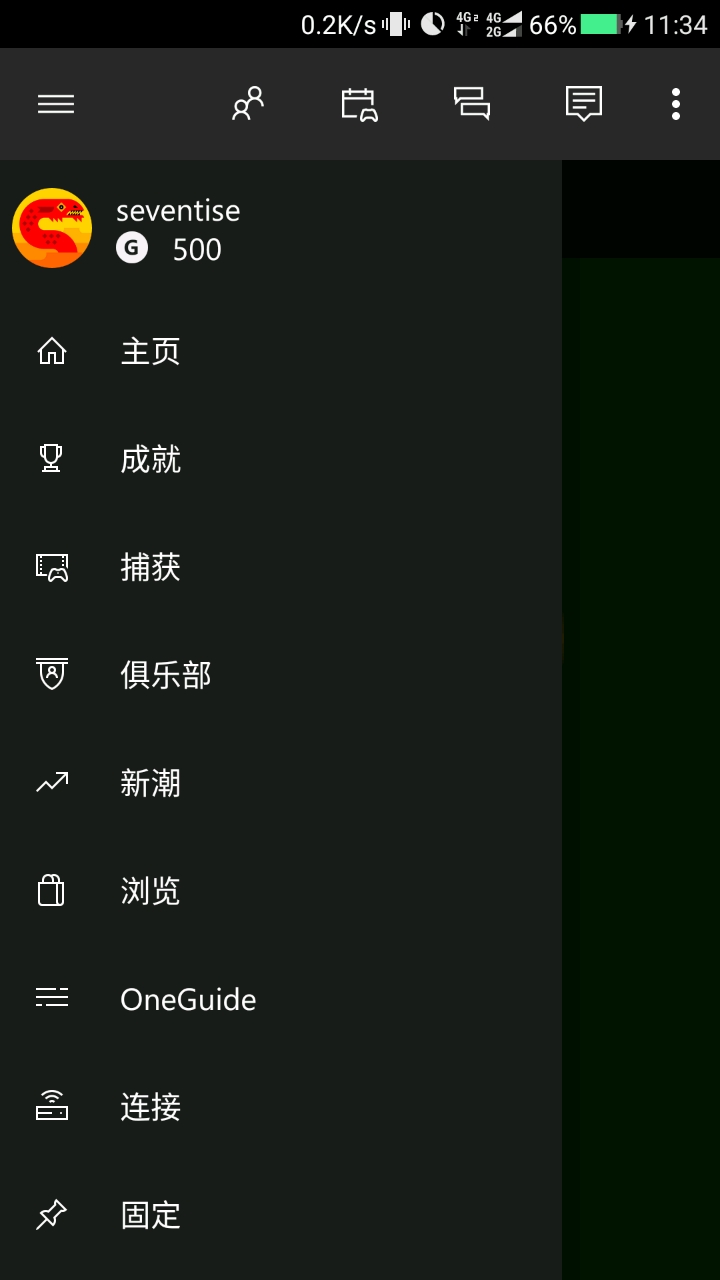Open 成就 achievements
Viewport: 720px width, 1280px height.
pyautogui.click(x=150, y=460)
